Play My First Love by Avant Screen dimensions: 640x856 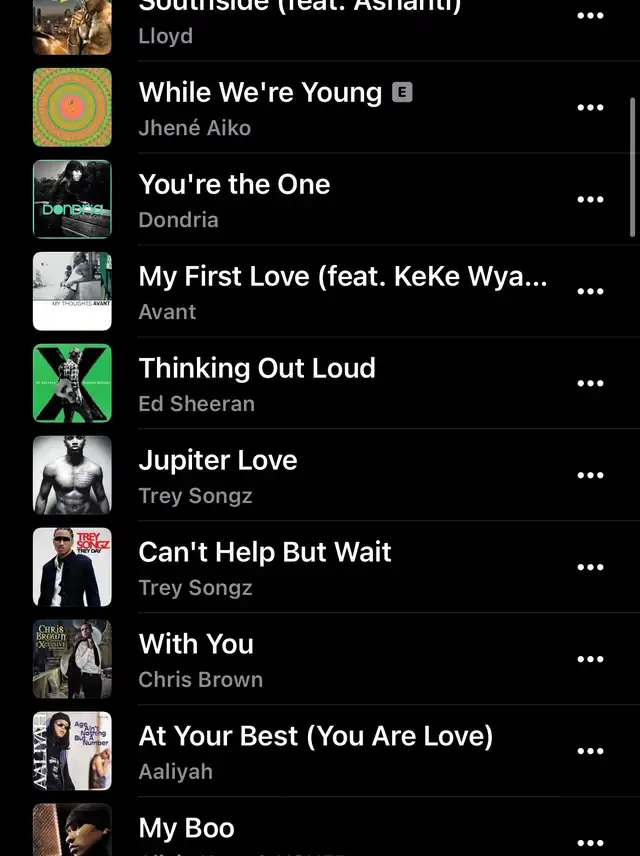(x=342, y=291)
